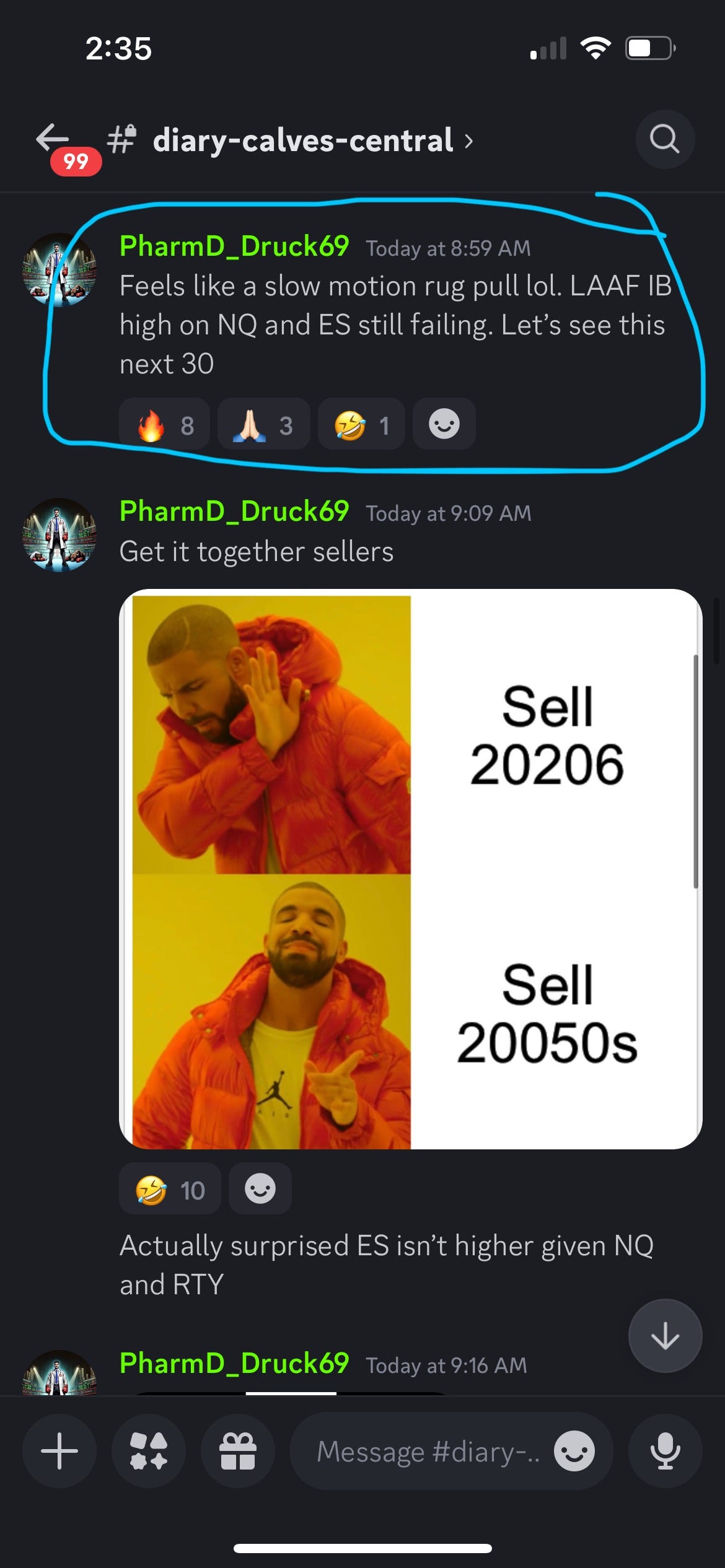Open emoji picker in the message field

pos(574,1451)
